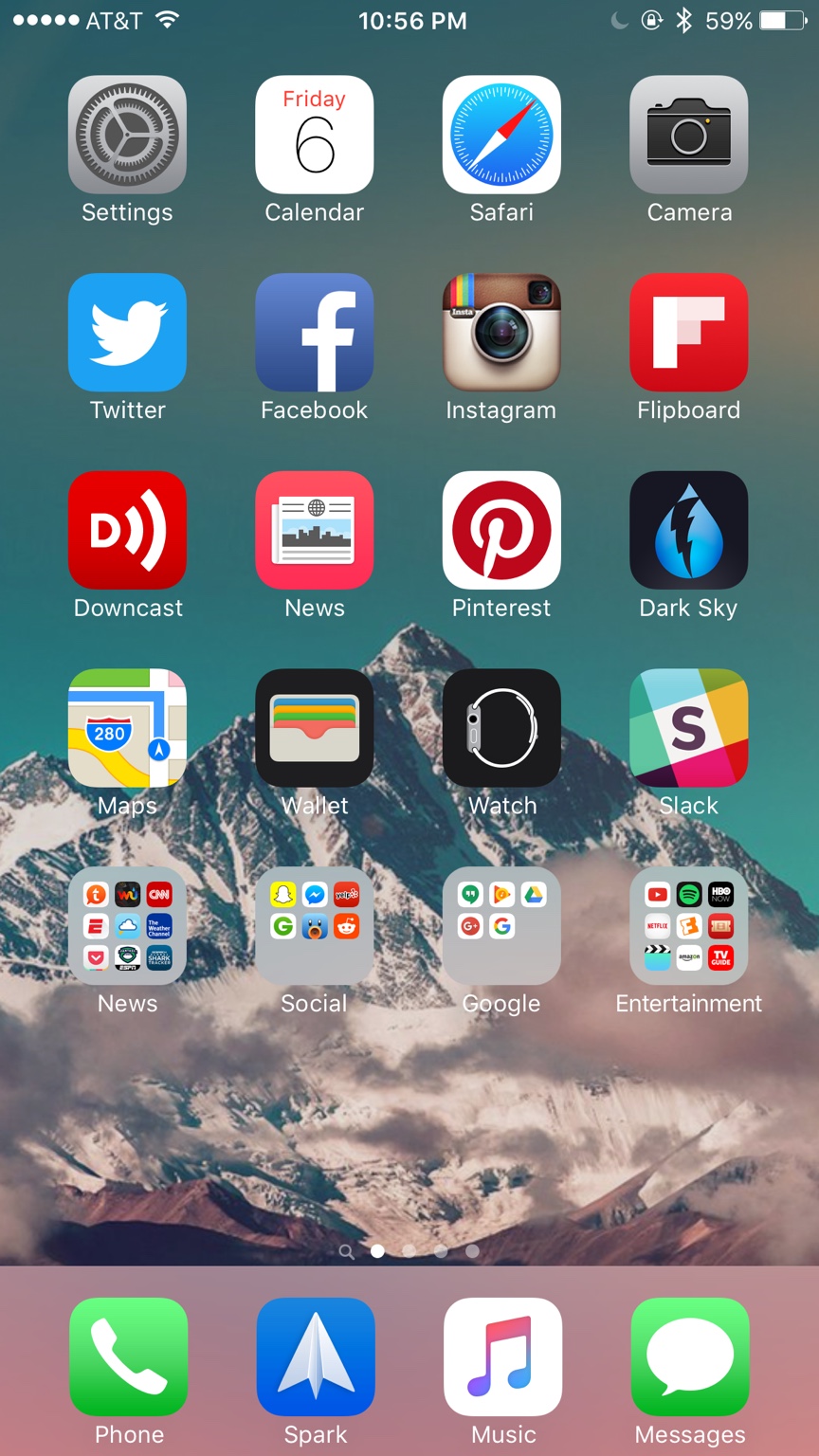Open Slack
The image size is (819, 1456).
click(x=688, y=728)
